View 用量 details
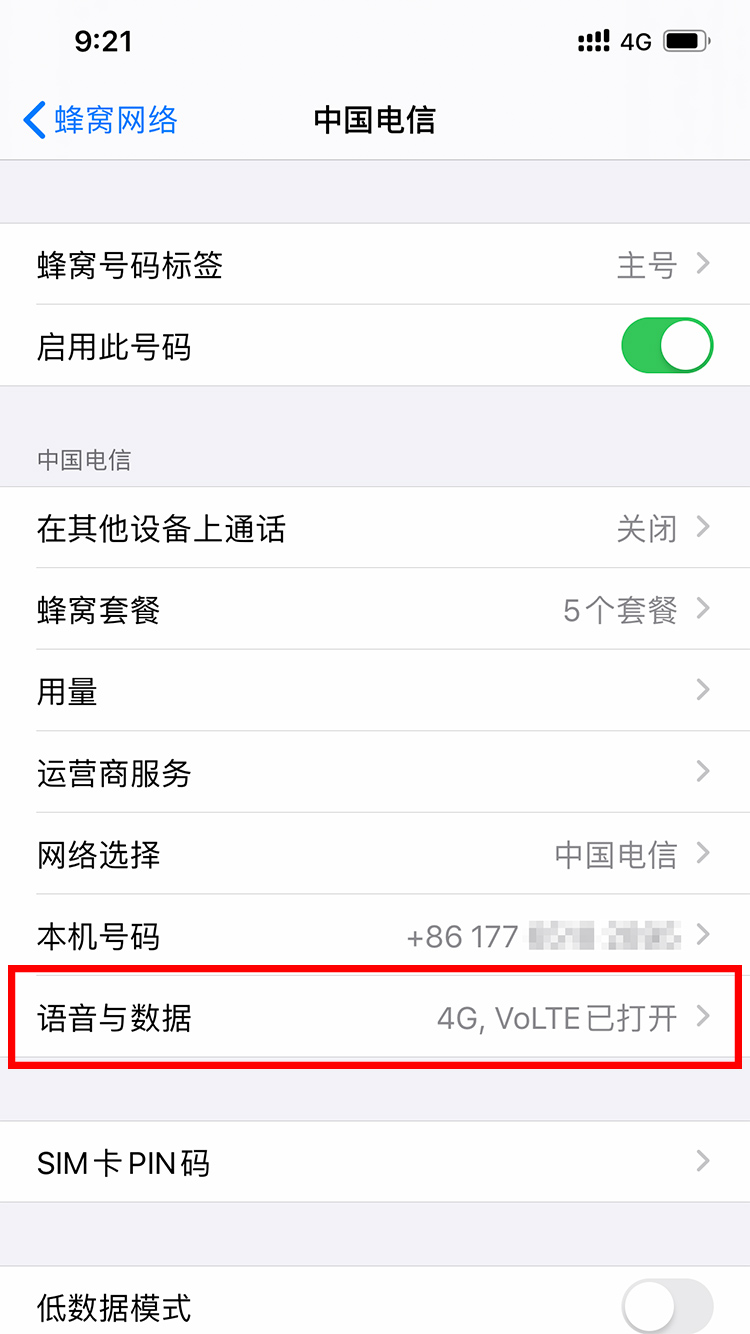Image resolution: width=750 pixels, height=1334 pixels. tap(375, 691)
